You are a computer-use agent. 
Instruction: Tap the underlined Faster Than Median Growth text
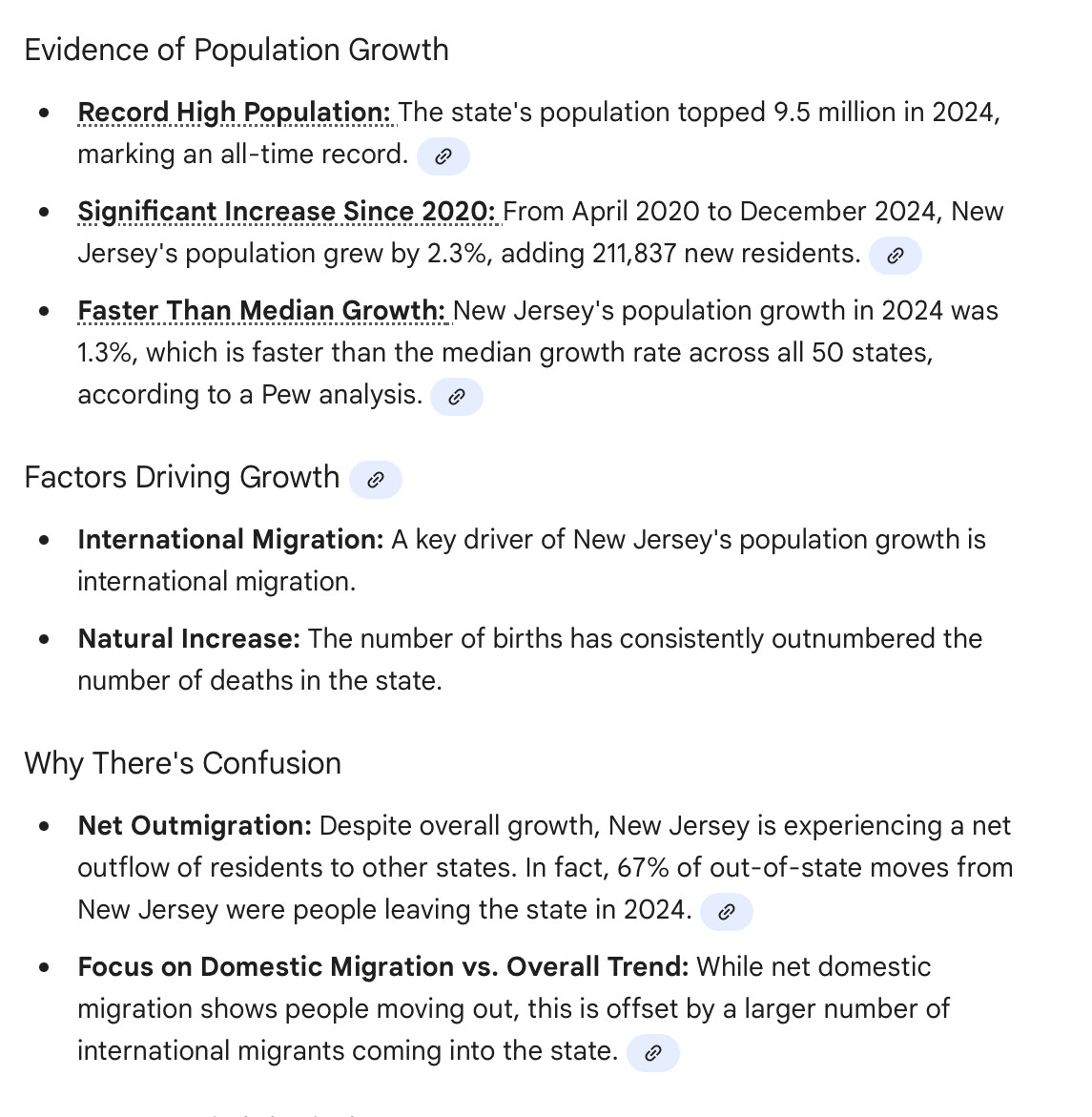[x=261, y=311]
